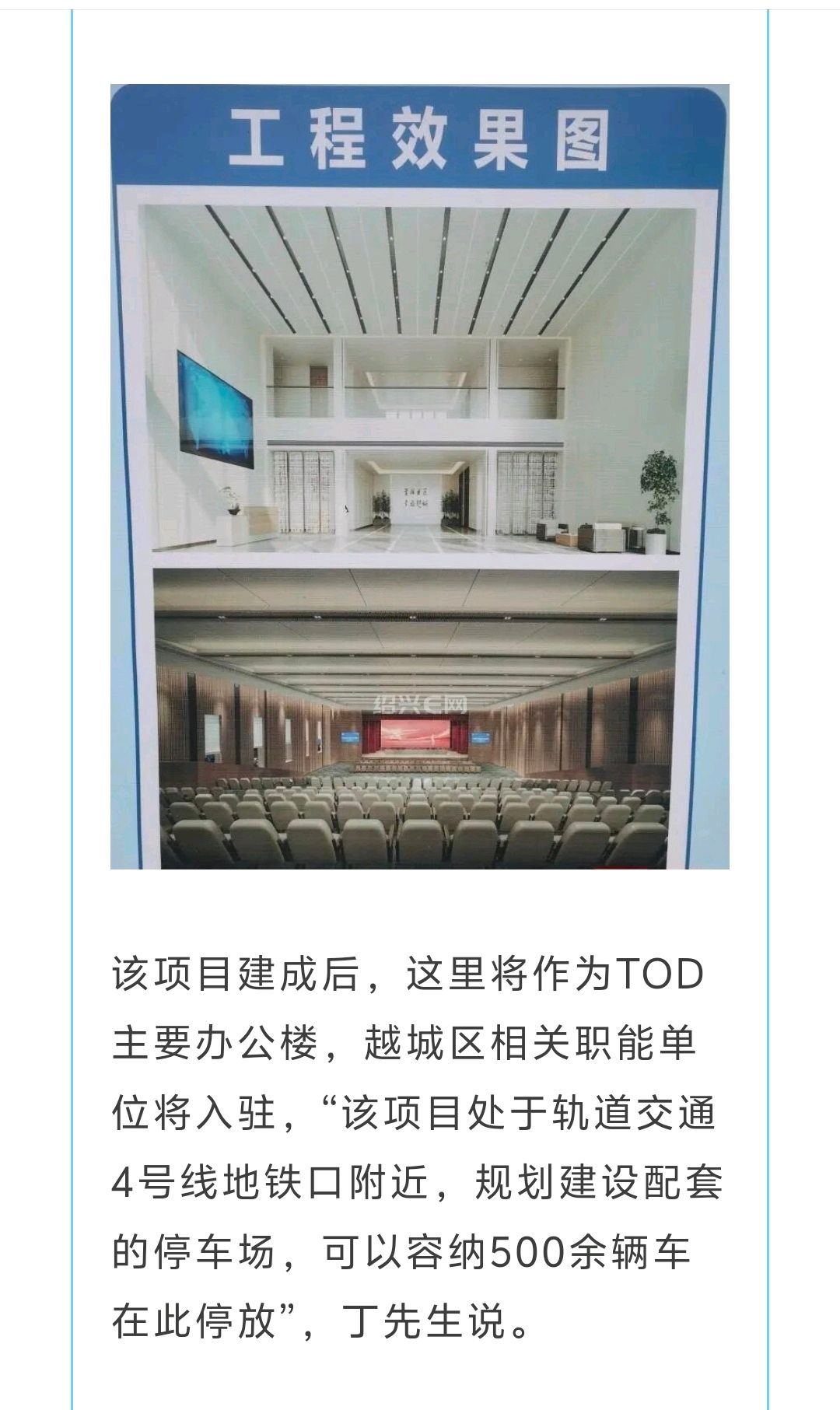Image resolution: width=840 pixels, height=1410 pixels.
Task: Open the 工程效果图 image in full view
Action: 419,476
